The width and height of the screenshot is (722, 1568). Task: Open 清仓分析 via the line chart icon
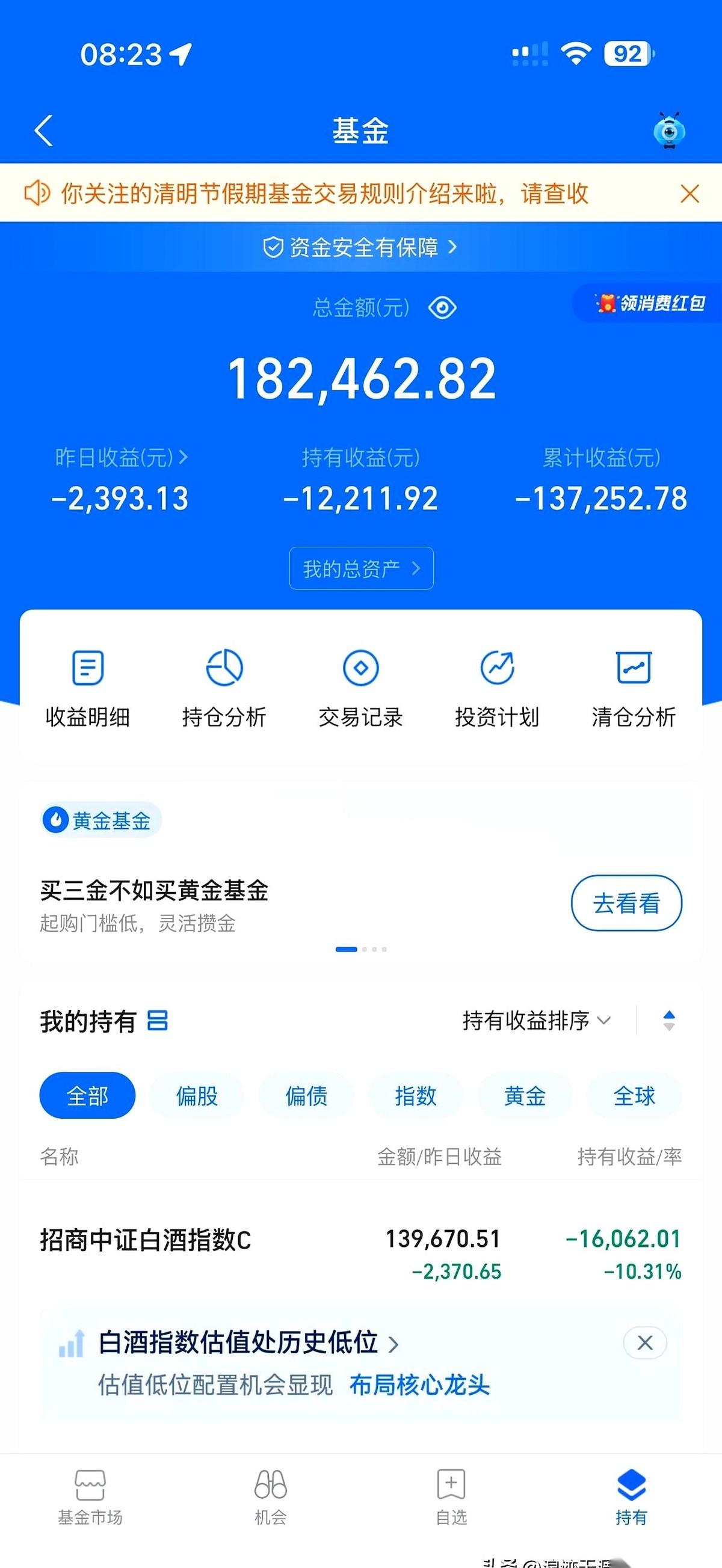tap(634, 666)
